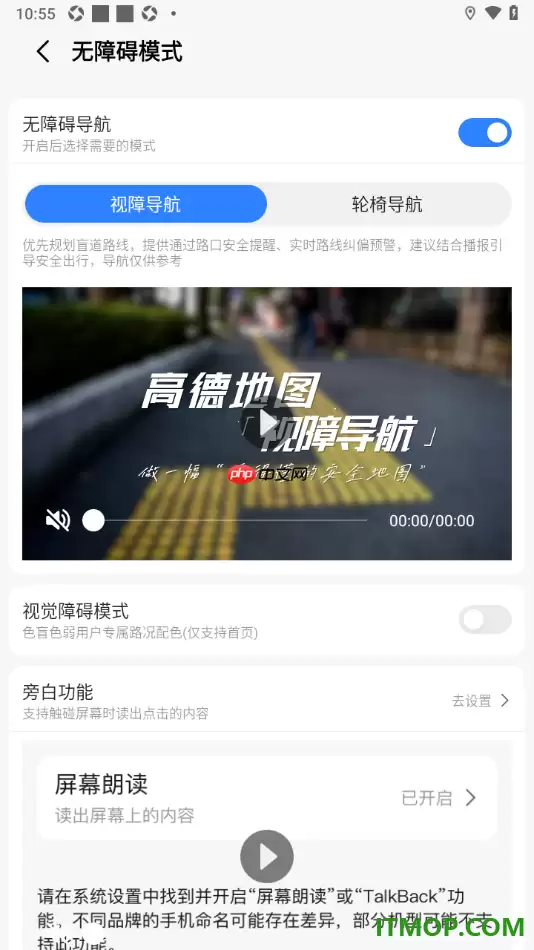Go back from 无障碍模式 page

[x=43, y=51]
